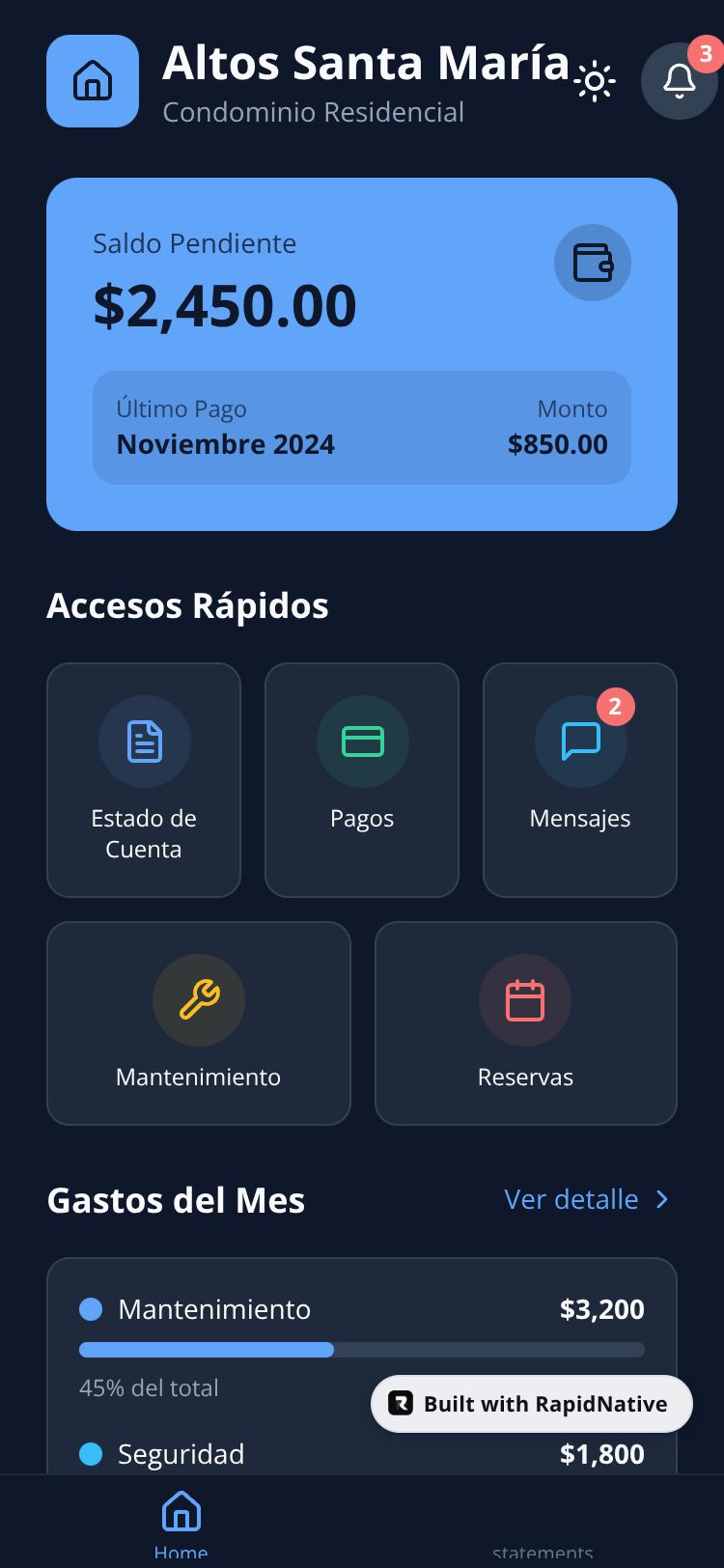The height and width of the screenshot is (1568, 724).
Task: Open the notifications bell
Action: (679, 81)
